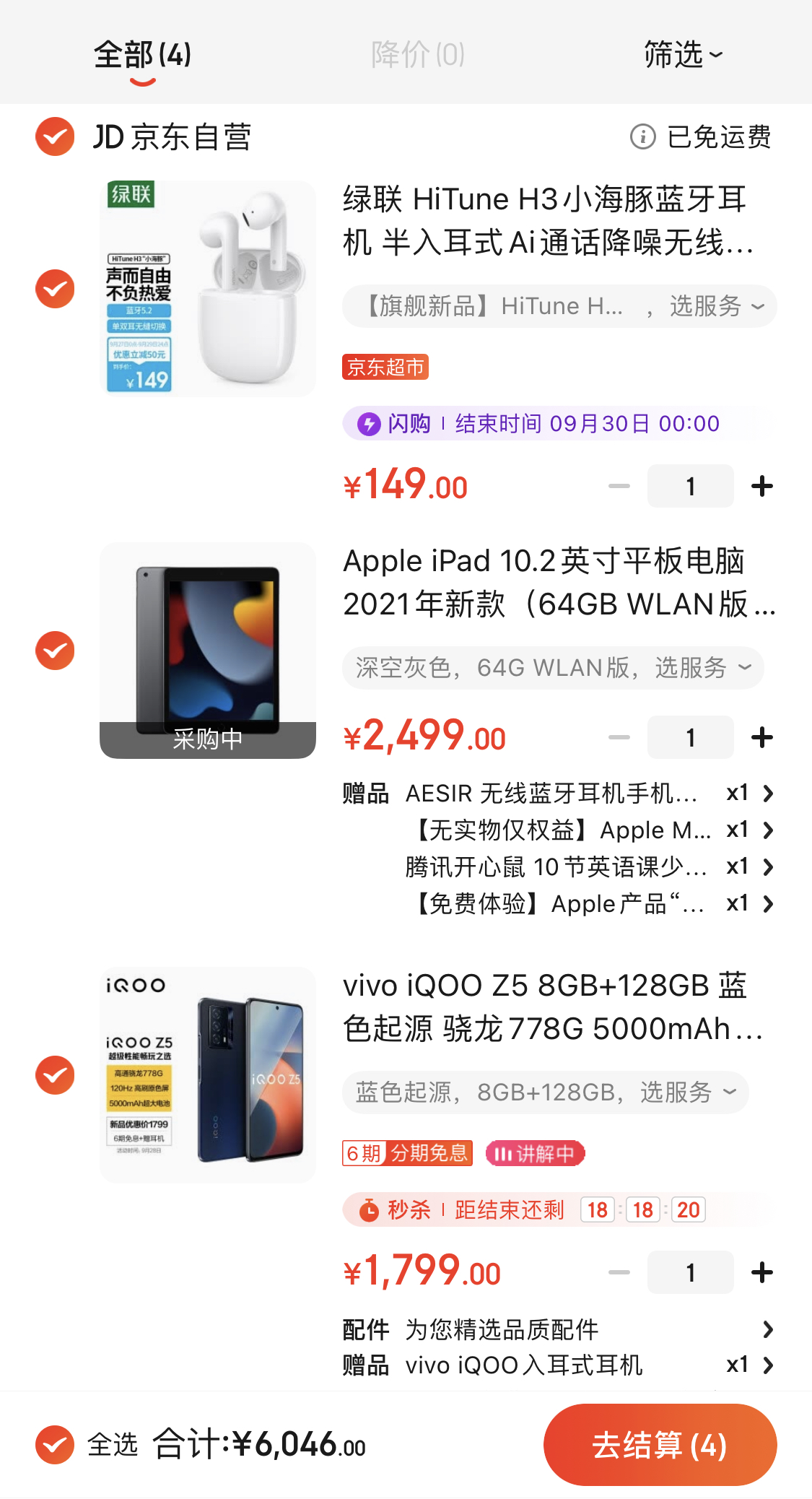Open the iQOO Z5 讲解中 live badge

(x=535, y=1153)
